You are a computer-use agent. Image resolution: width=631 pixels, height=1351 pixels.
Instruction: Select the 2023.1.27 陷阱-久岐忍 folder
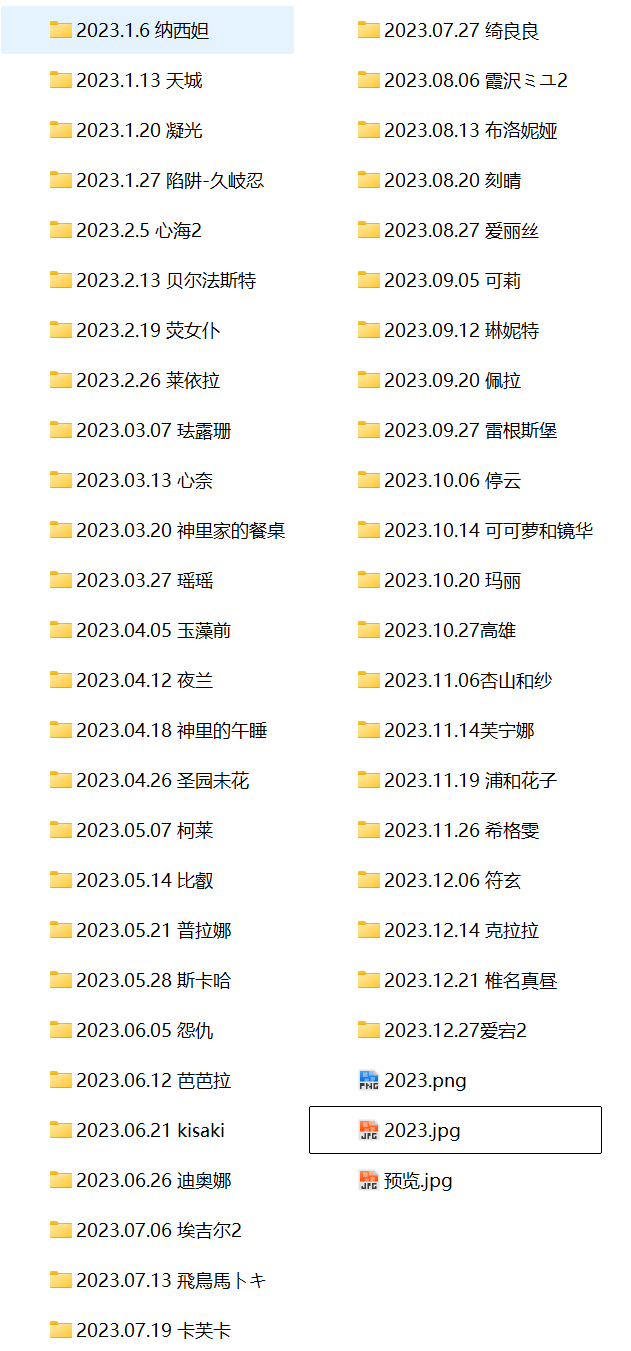click(x=169, y=181)
